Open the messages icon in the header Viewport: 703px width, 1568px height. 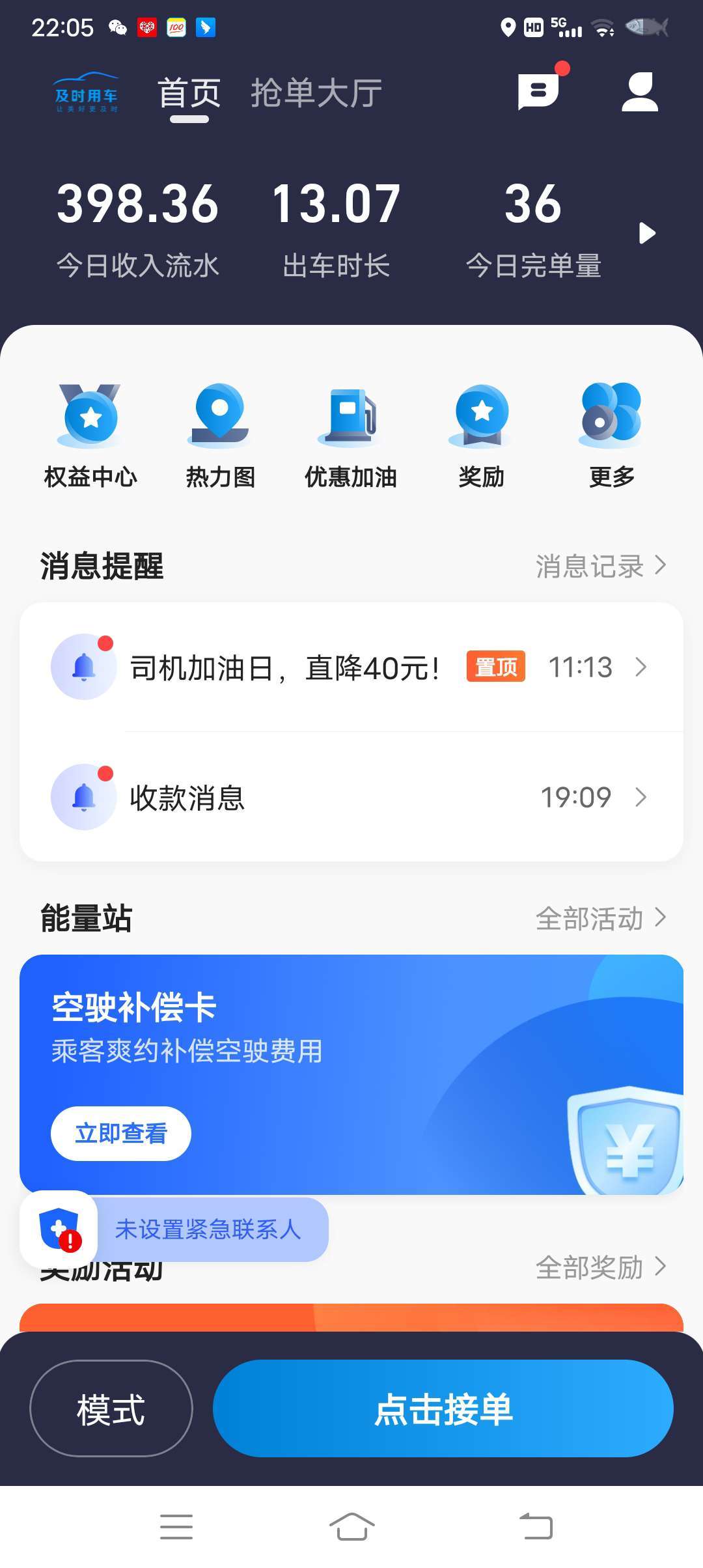538,92
